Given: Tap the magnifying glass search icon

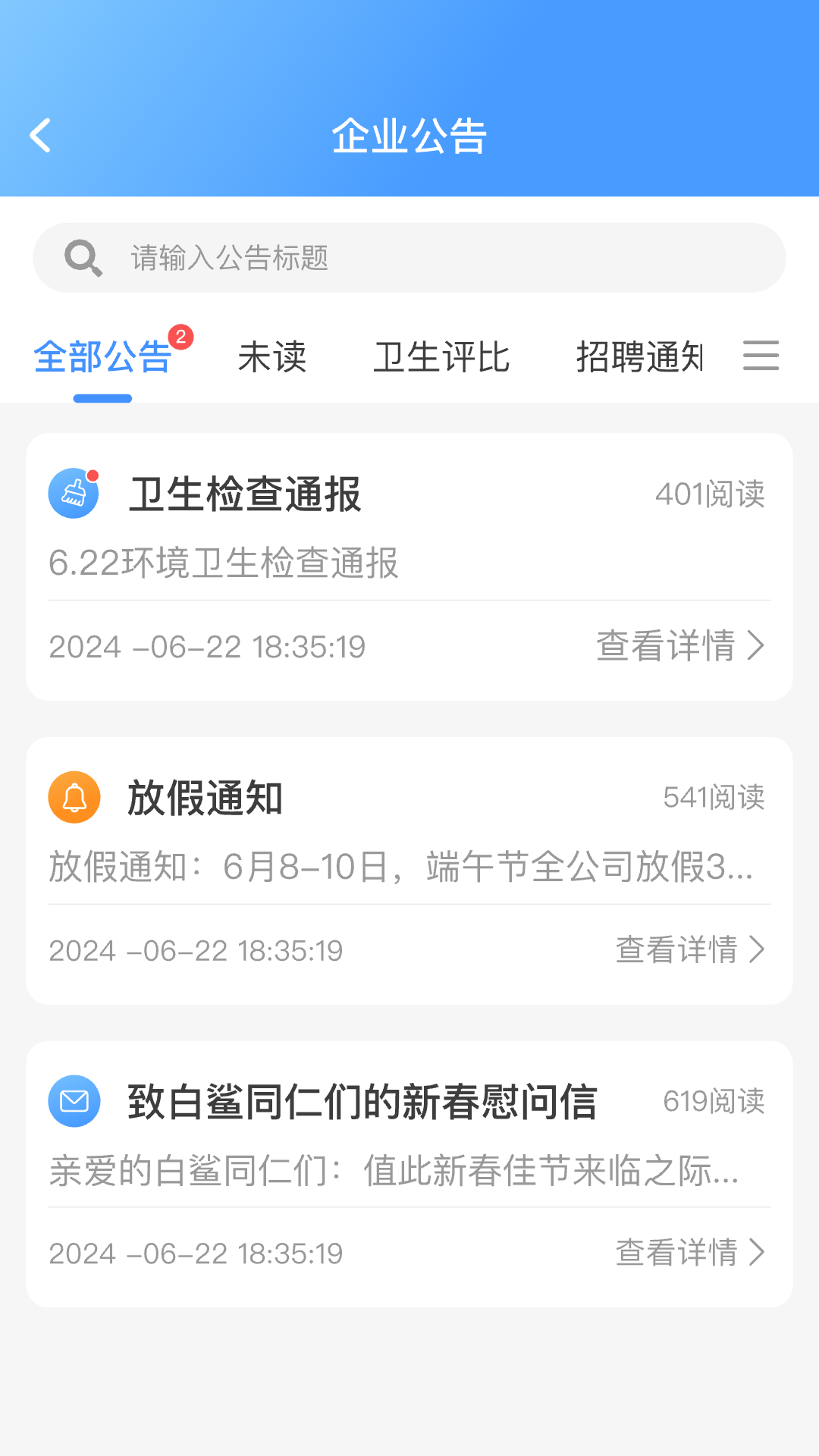Looking at the screenshot, I should [83, 257].
